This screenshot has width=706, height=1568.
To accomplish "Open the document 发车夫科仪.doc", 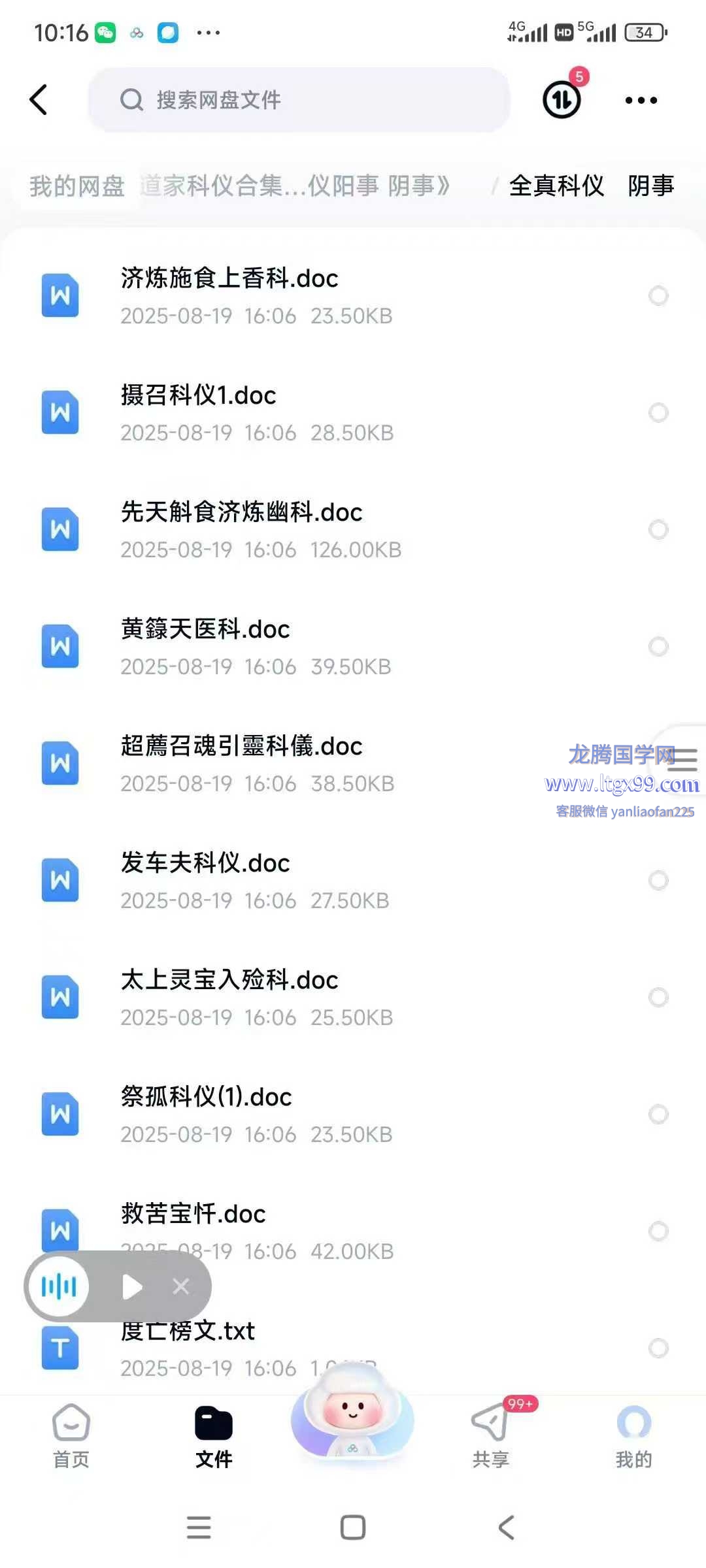I will (x=353, y=881).
